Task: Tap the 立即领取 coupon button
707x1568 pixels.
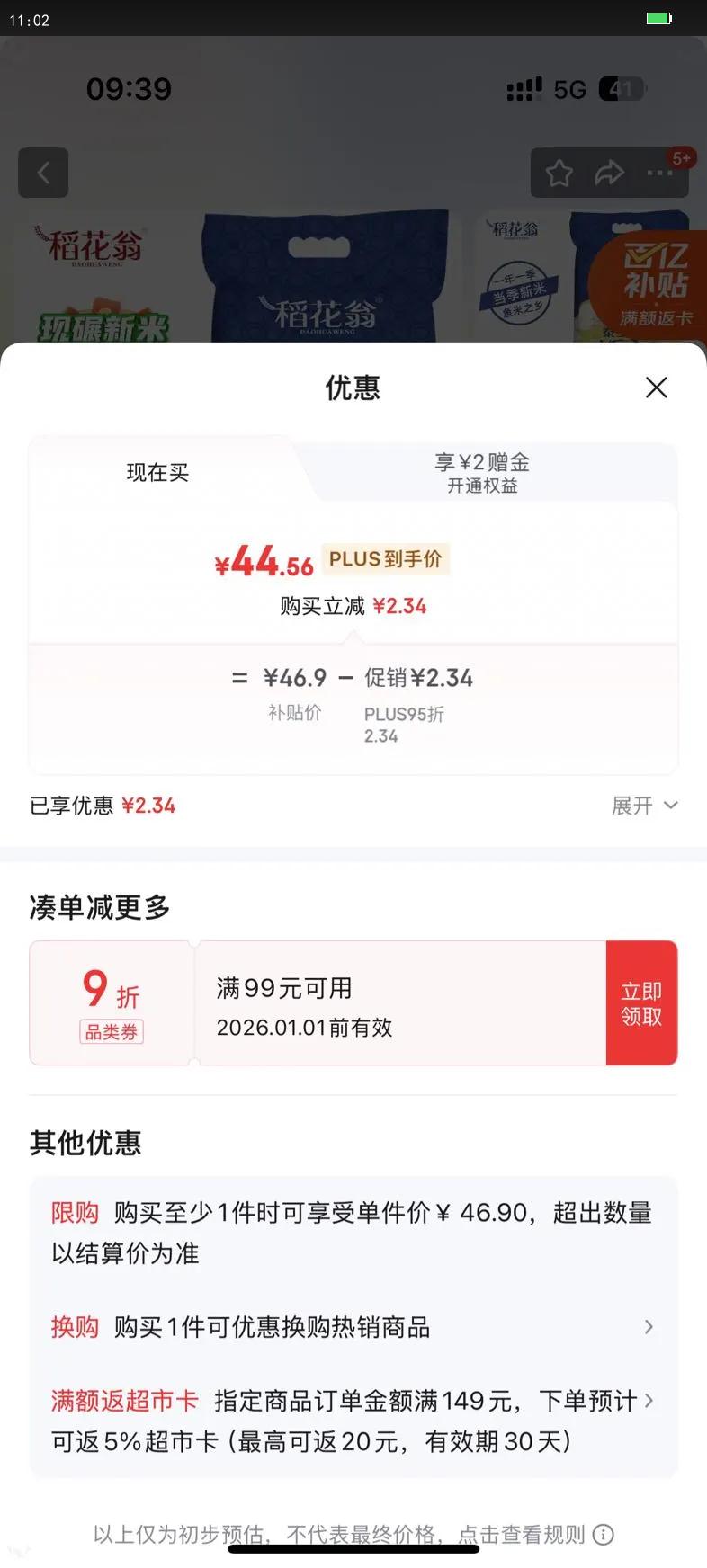Action: point(641,1002)
